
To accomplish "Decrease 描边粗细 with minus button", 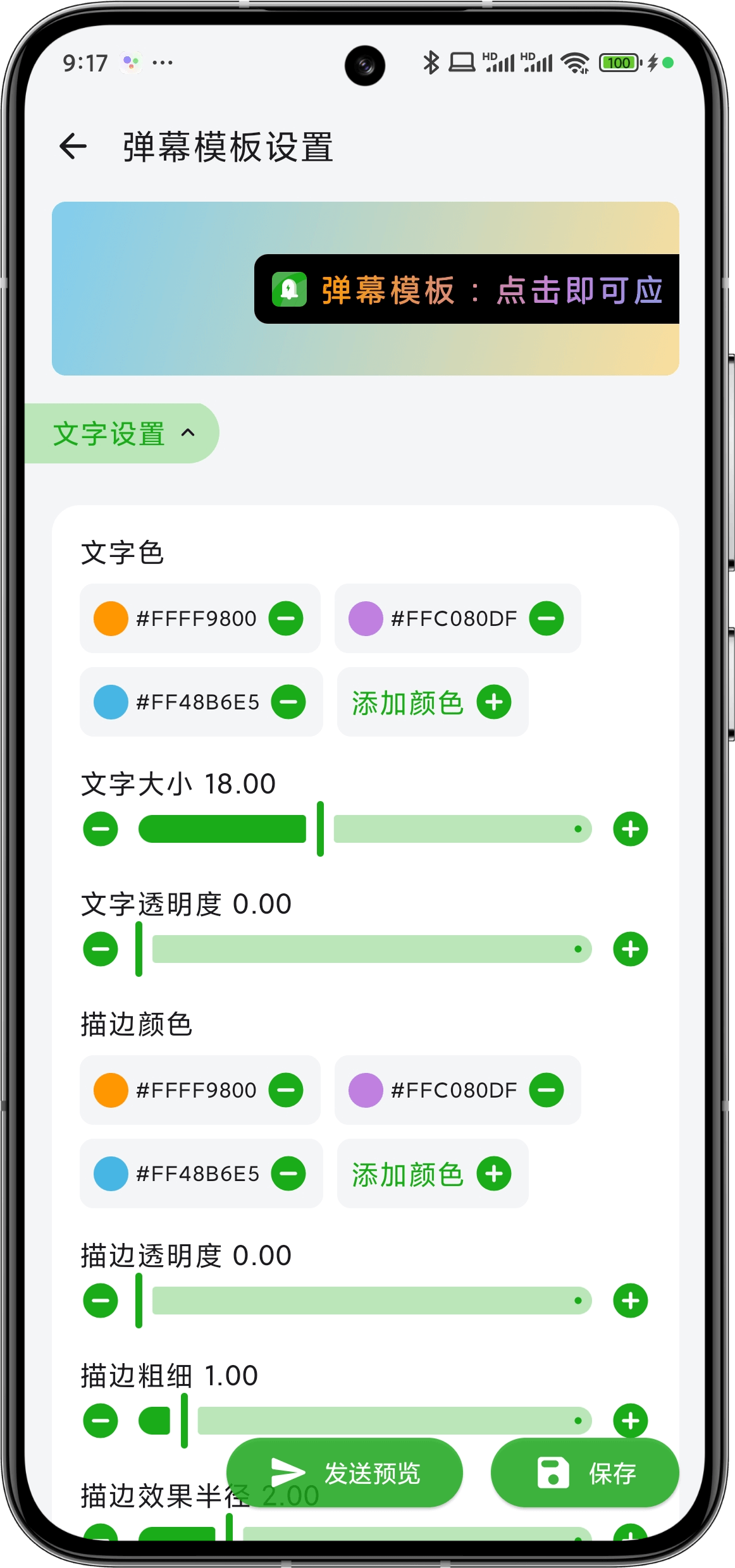I will click(x=101, y=1421).
